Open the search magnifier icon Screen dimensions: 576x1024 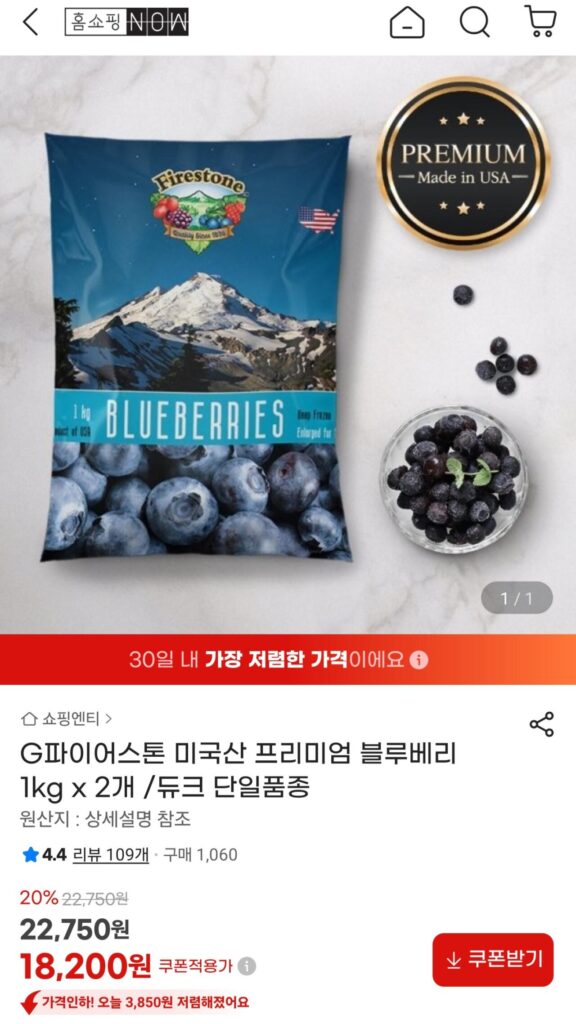pyautogui.click(x=475, y=22)
